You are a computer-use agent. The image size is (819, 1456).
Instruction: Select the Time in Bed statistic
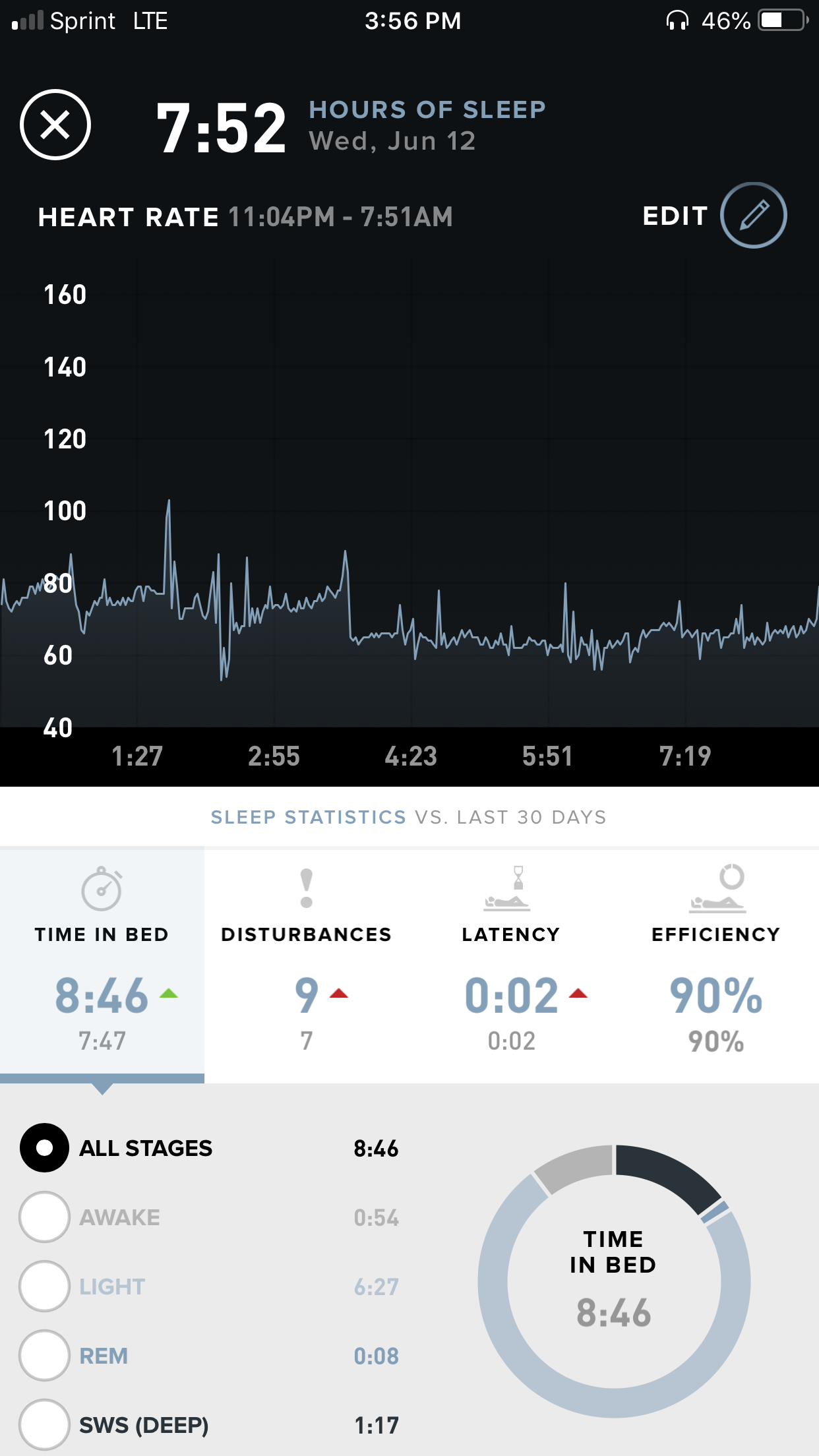tap(102, 963)
